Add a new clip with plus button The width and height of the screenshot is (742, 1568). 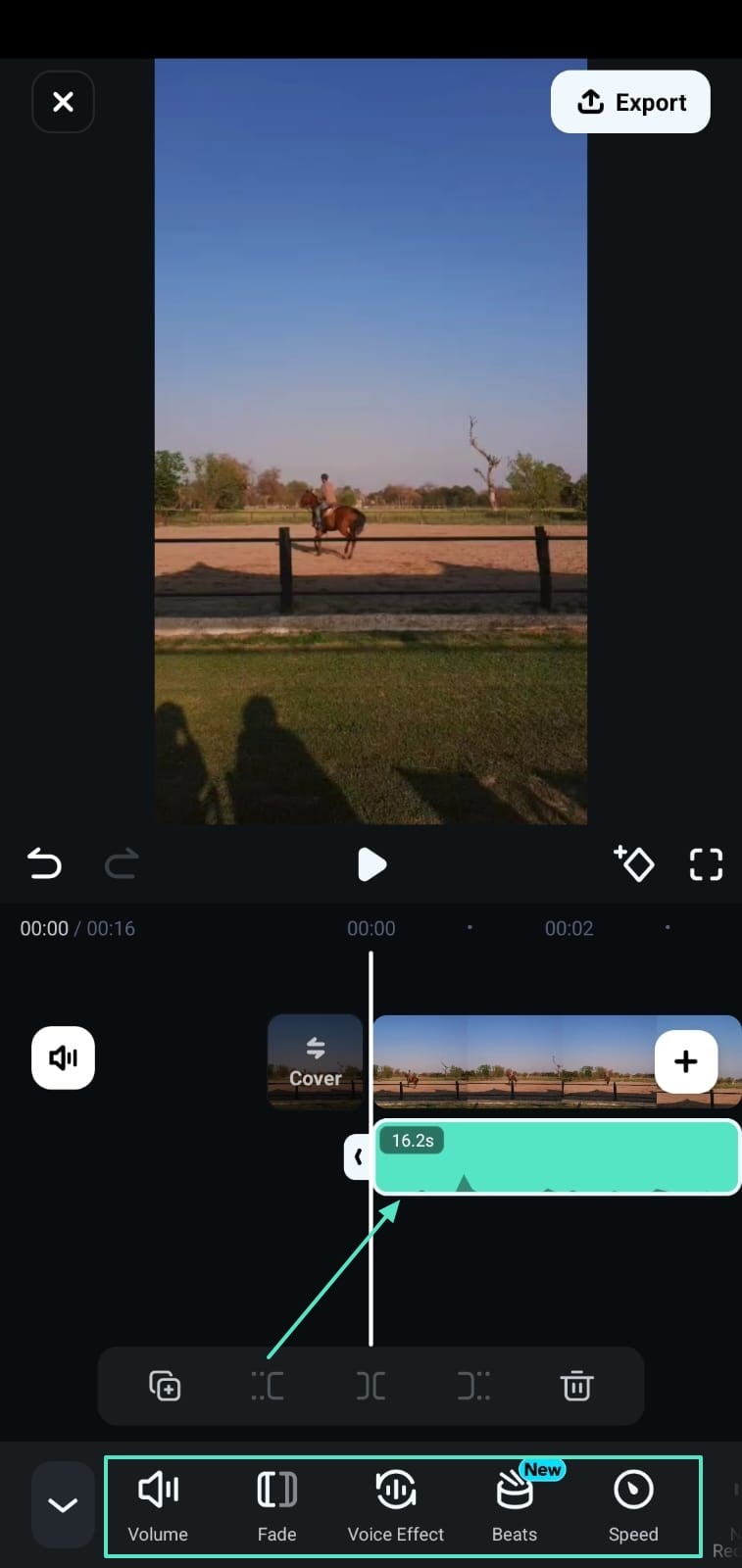coord(686,1061)
